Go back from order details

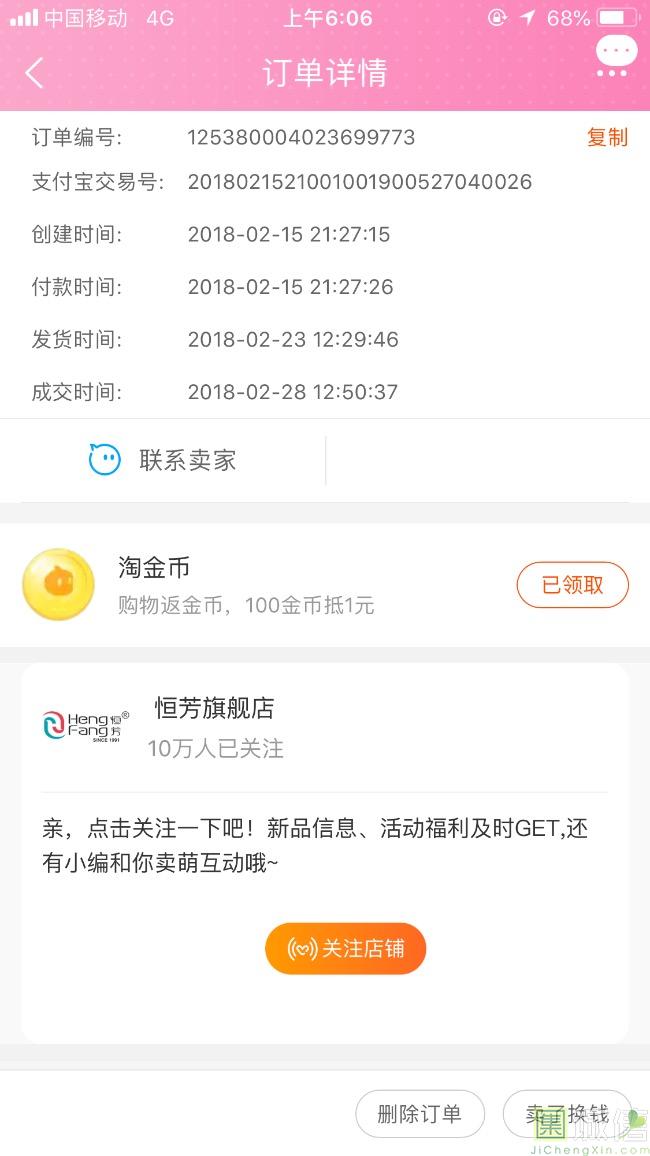(35, 73)
